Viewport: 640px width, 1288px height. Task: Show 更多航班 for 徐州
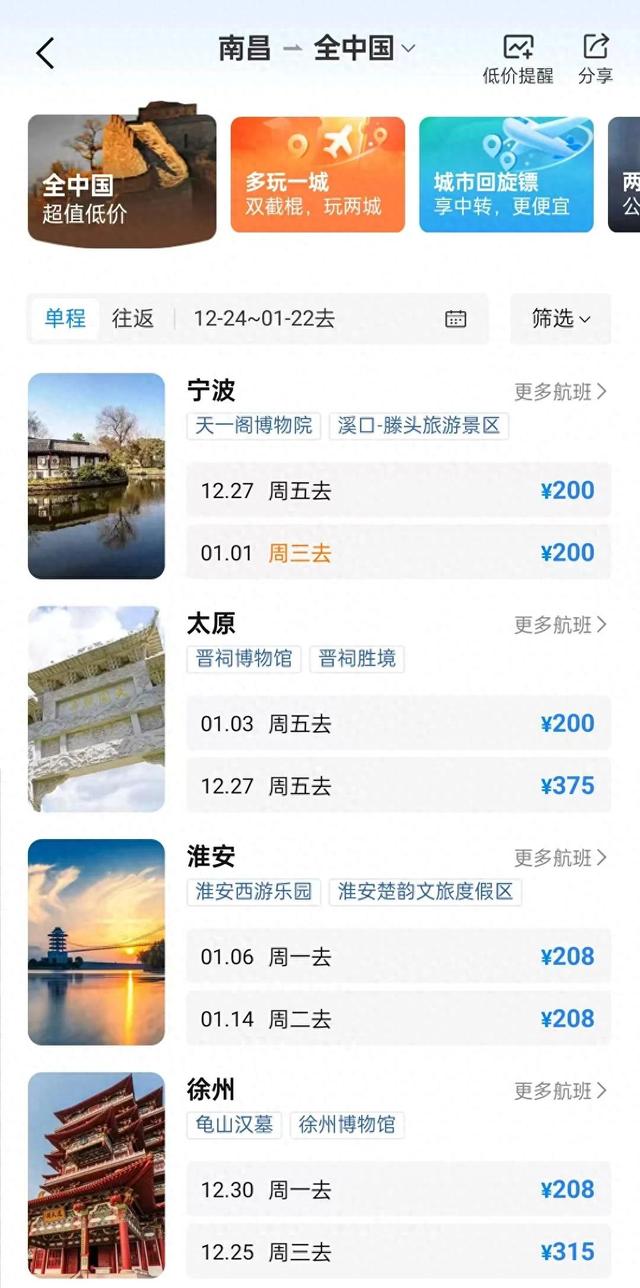pyautogui.click(x=560, y=1091)
